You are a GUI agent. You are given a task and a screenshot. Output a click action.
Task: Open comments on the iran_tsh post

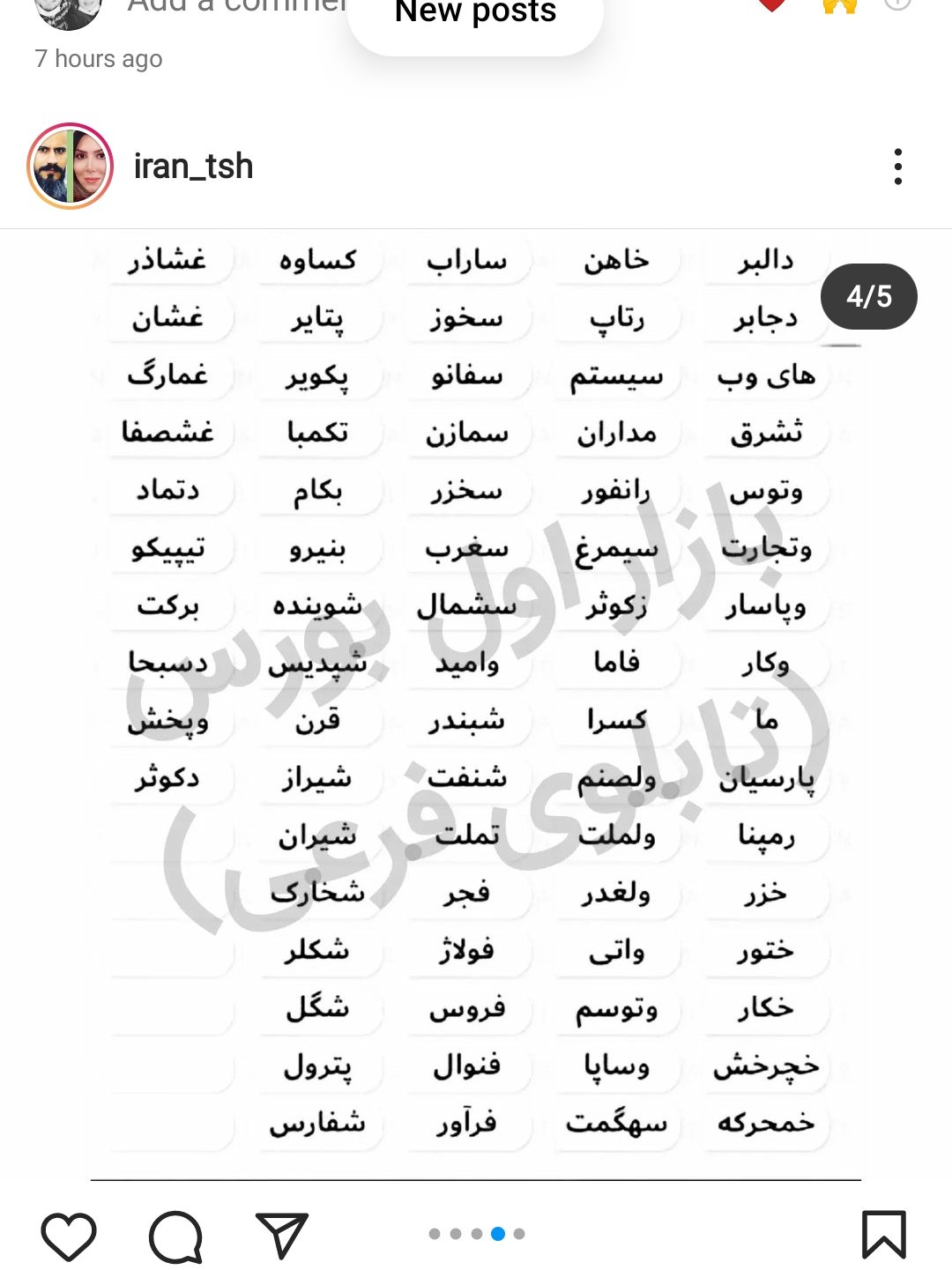coord(175,1236)
